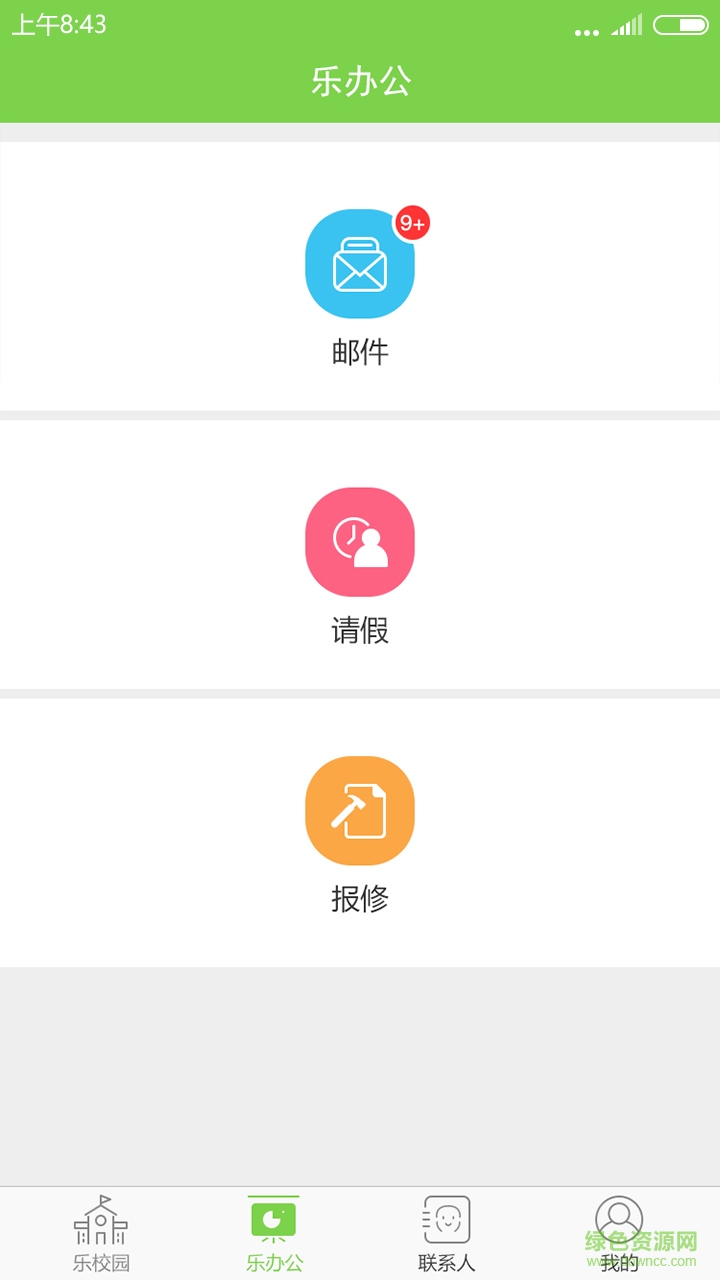Screen dimensions: 720x1280
Task: Tap the 乐办公 title bar text
Action: click(360, 83)
